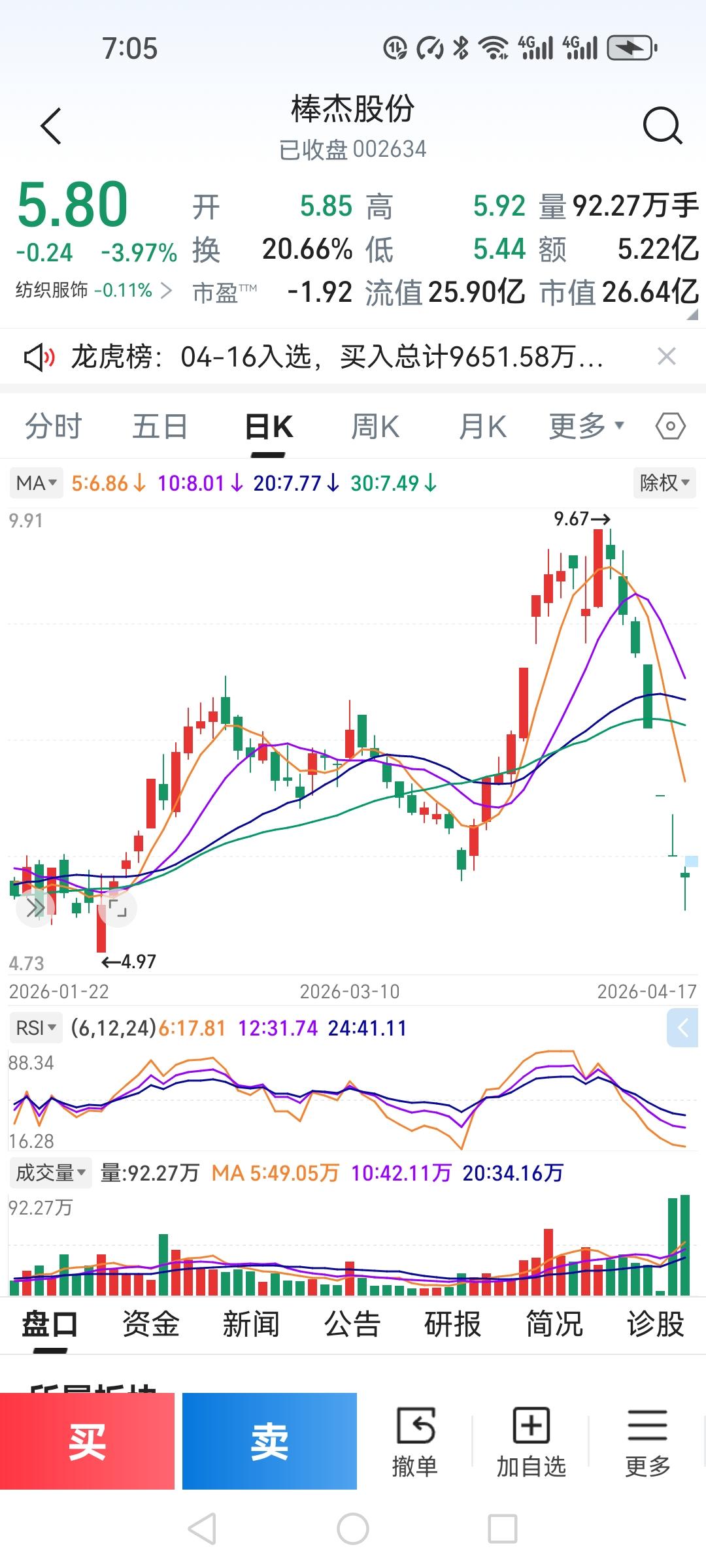Tap the fullscreen expand icon on the chart
This screenshot has height=1568, width=706.
click(x=118, y=907)
